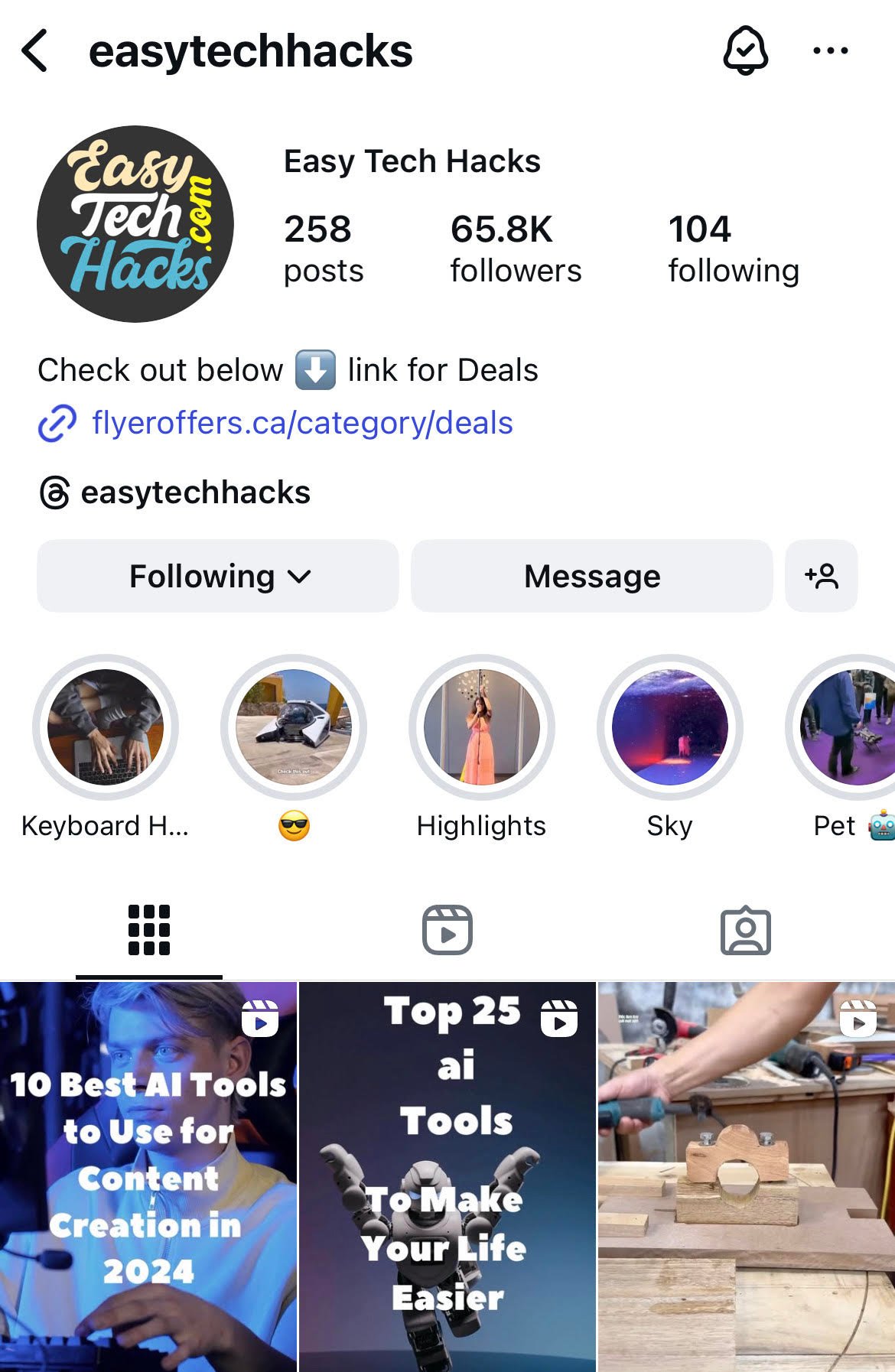Open the sunglasses emoji story highlight
This screenshot has width=895, height=1372.
[x=294, y=727]
